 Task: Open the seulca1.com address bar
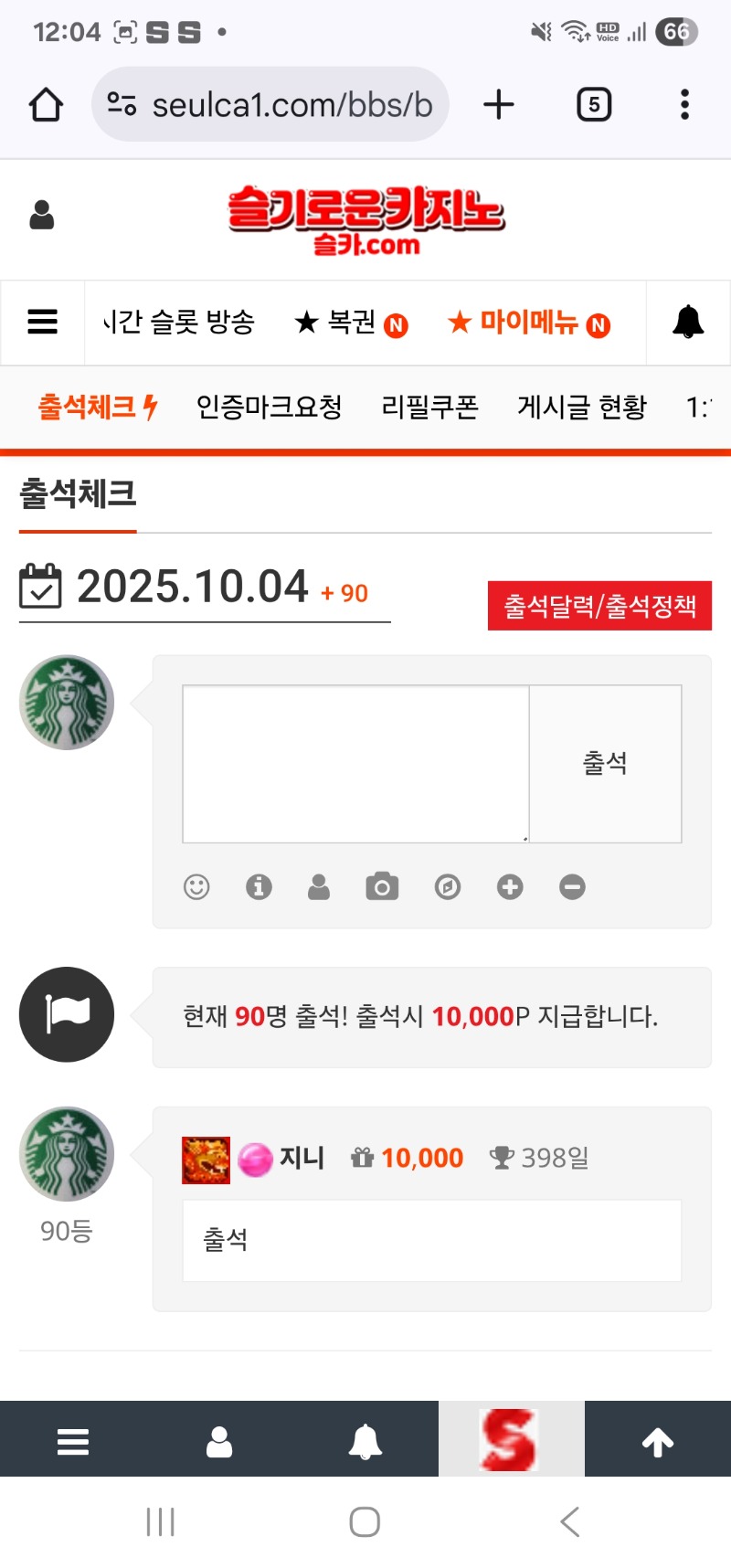click(270, 105)
